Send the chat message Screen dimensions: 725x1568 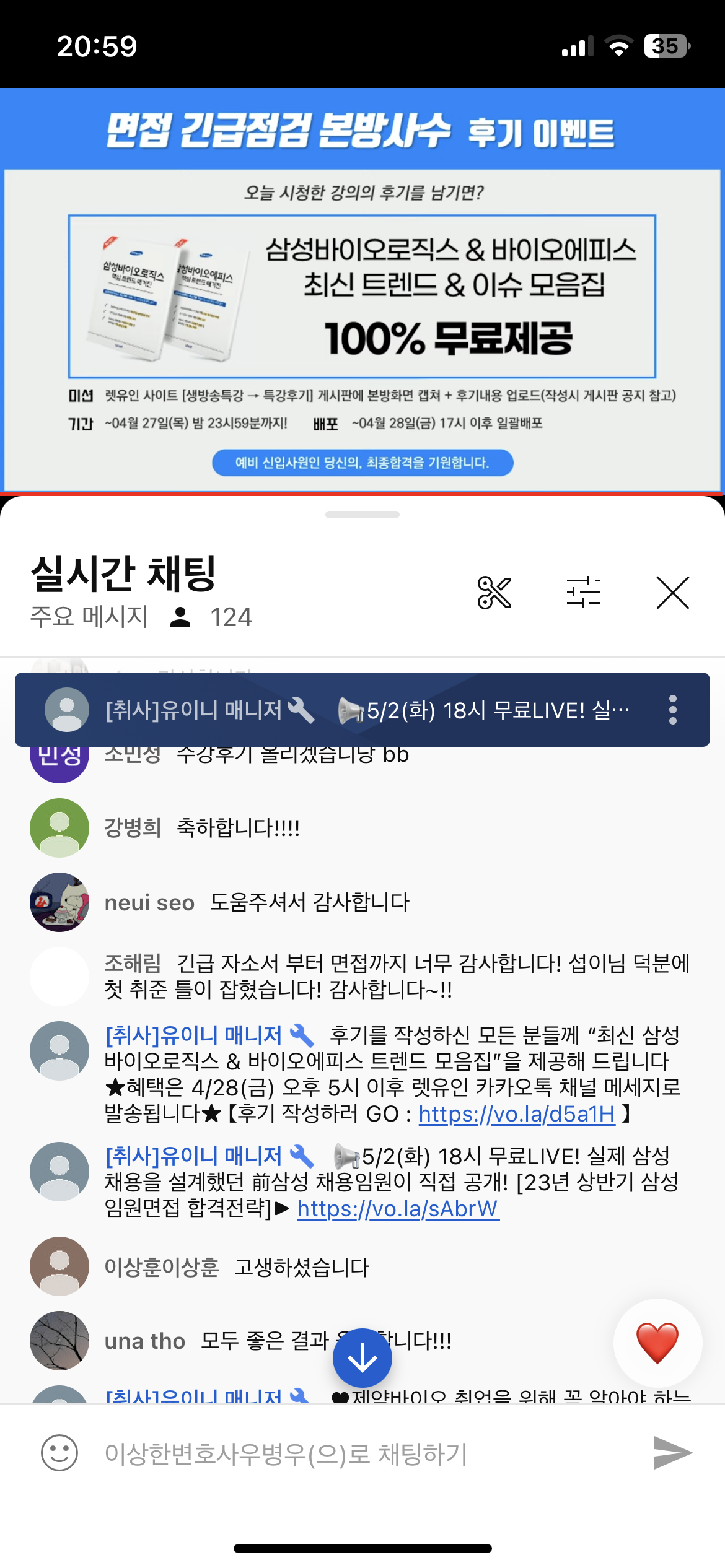pyautogui.click(x=672, y=1453)
